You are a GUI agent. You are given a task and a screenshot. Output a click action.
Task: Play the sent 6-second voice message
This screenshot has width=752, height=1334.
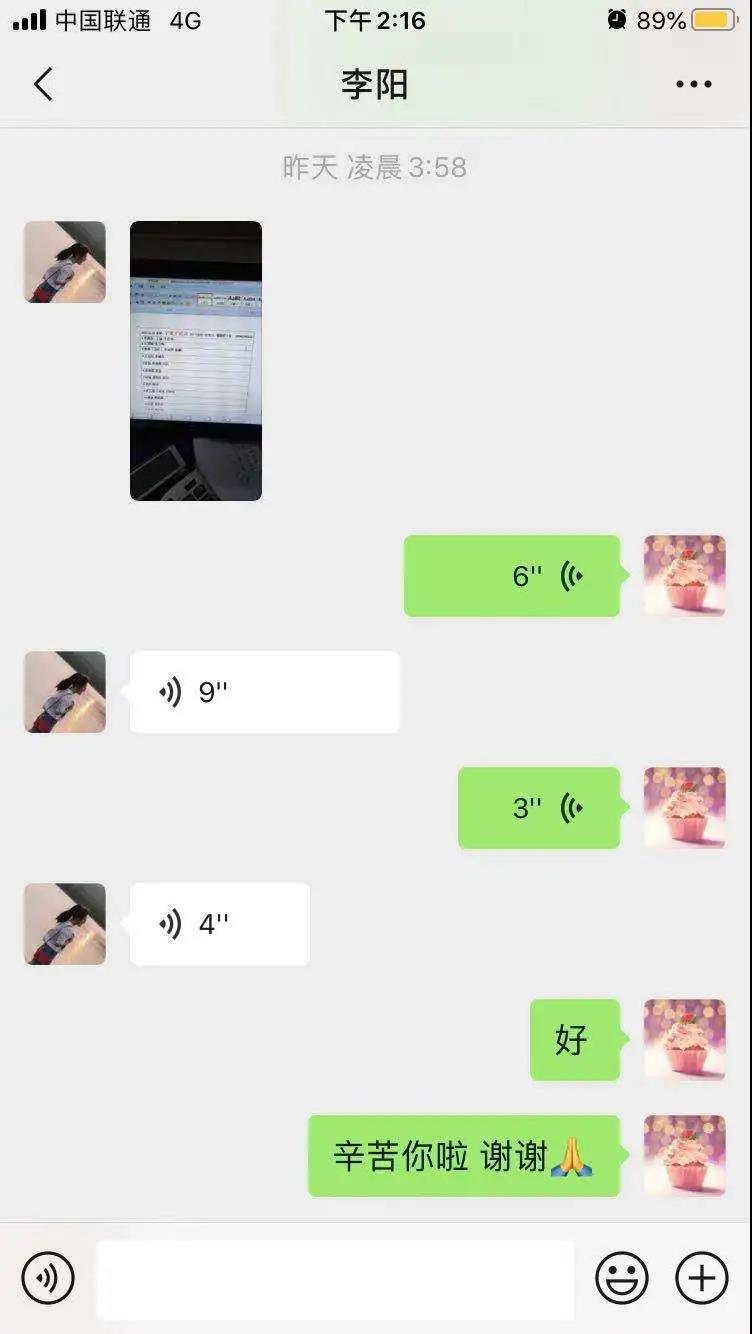(512, 576)
